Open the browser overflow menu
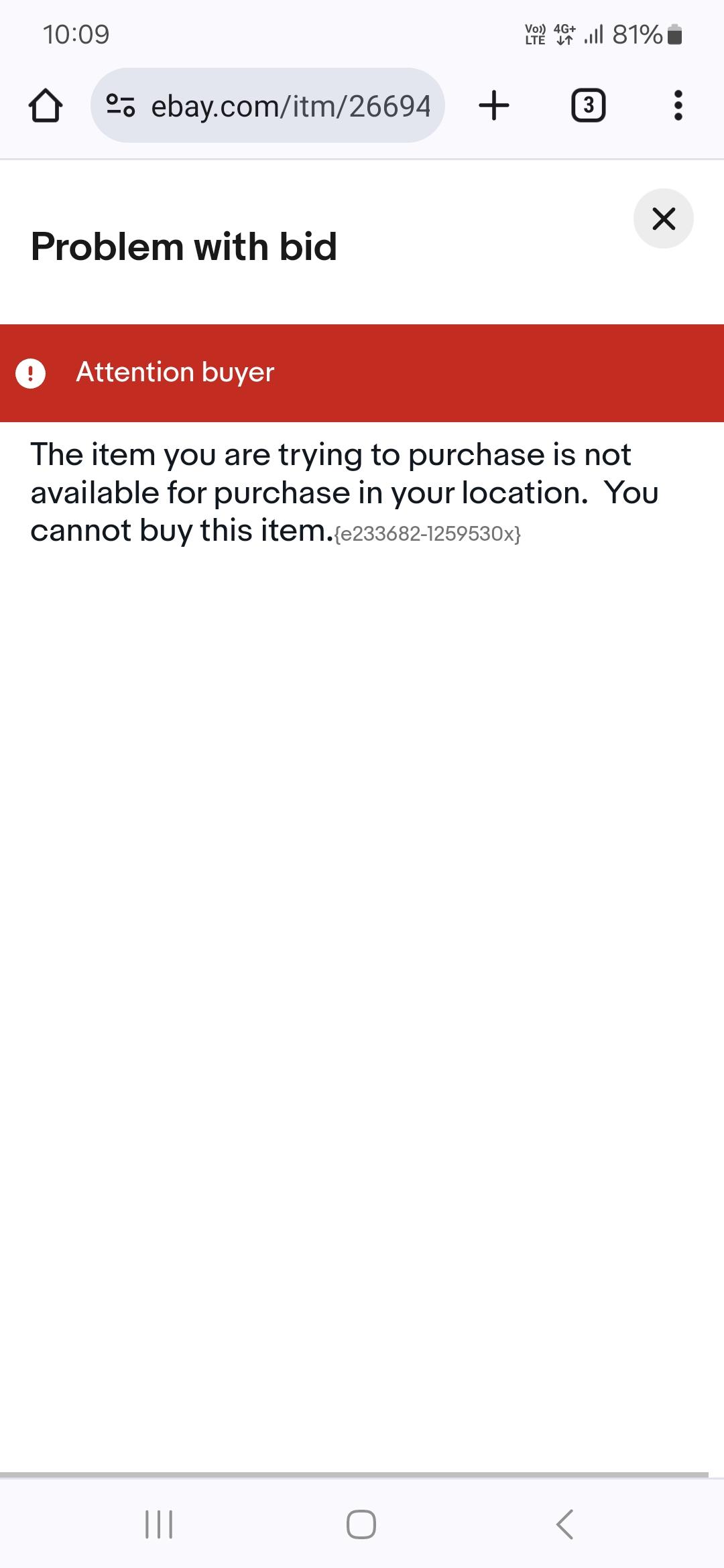The image size is (724, 1568). (x=678, y=105)
